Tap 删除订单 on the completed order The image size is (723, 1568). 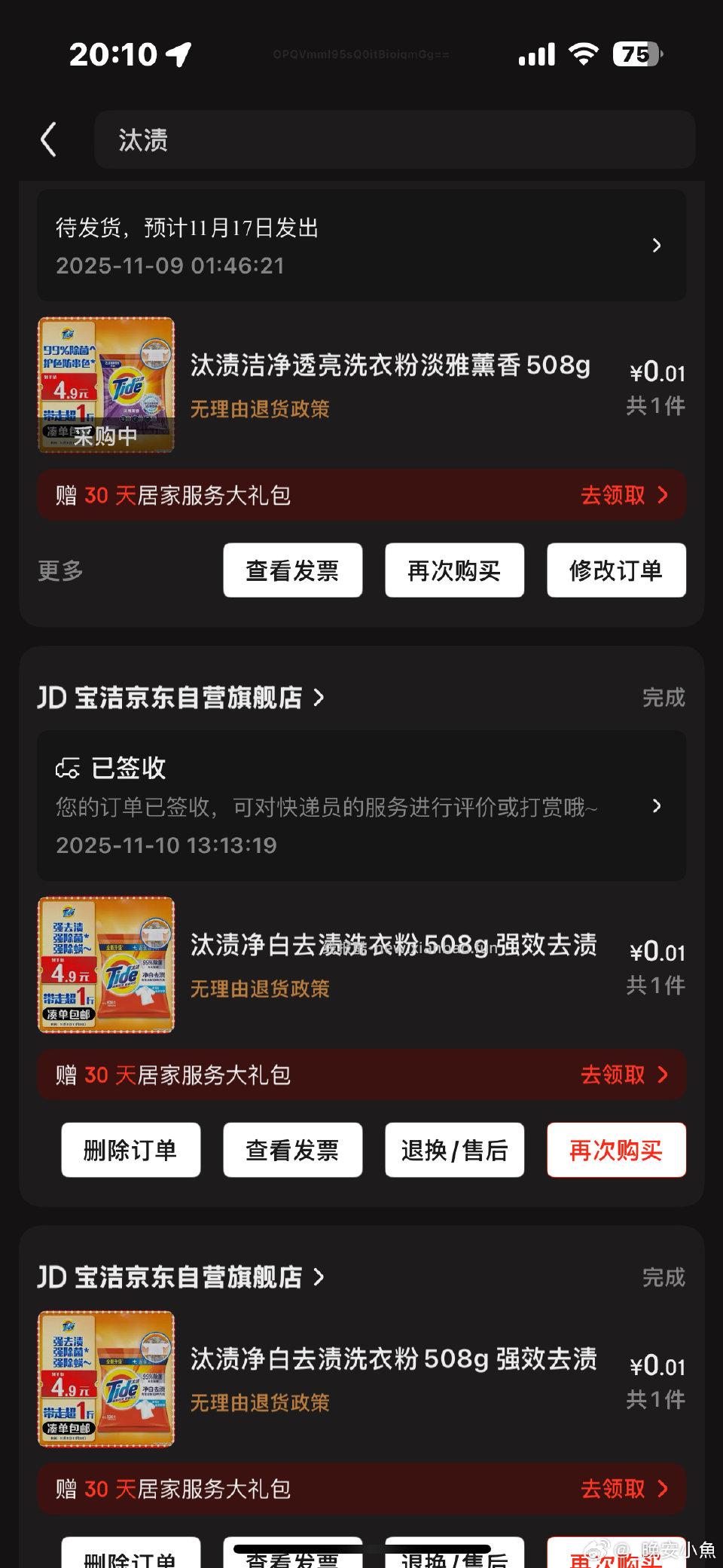130,1150
